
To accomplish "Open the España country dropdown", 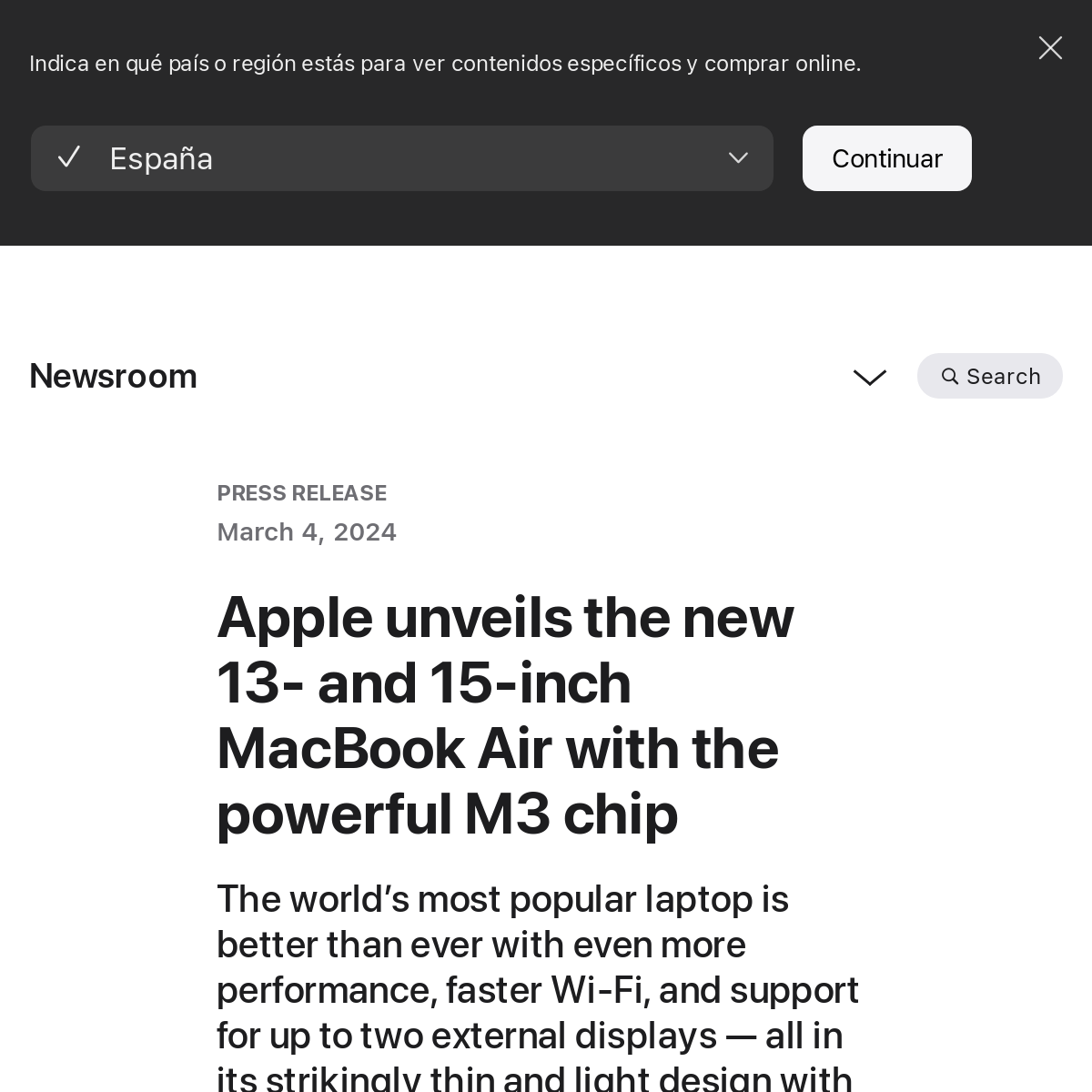I will [x=401, y=158].
